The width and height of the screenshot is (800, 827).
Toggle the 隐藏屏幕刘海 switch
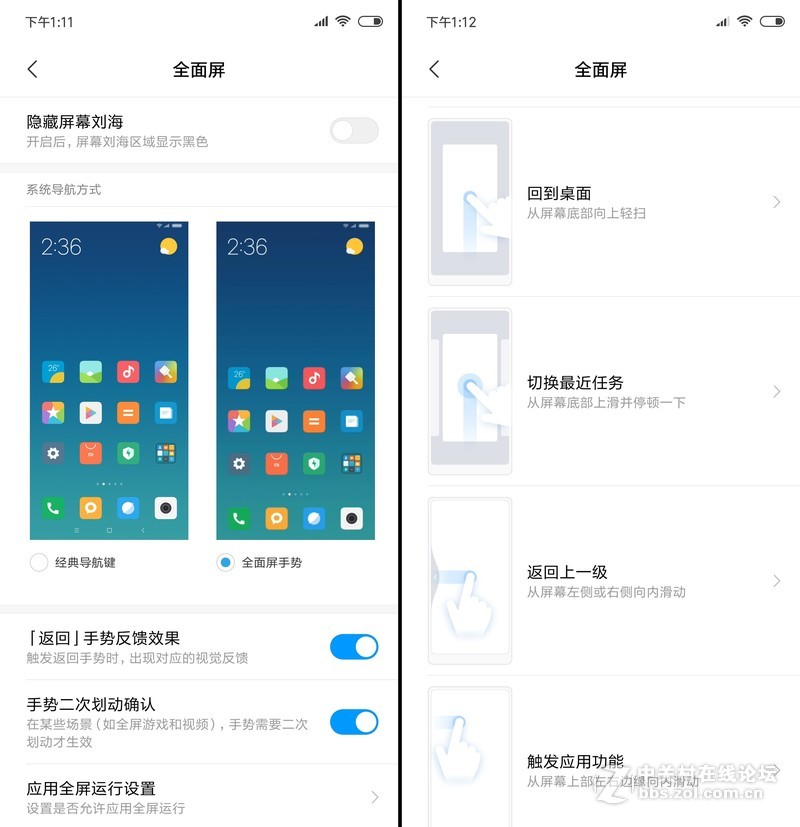pos(354,130)
